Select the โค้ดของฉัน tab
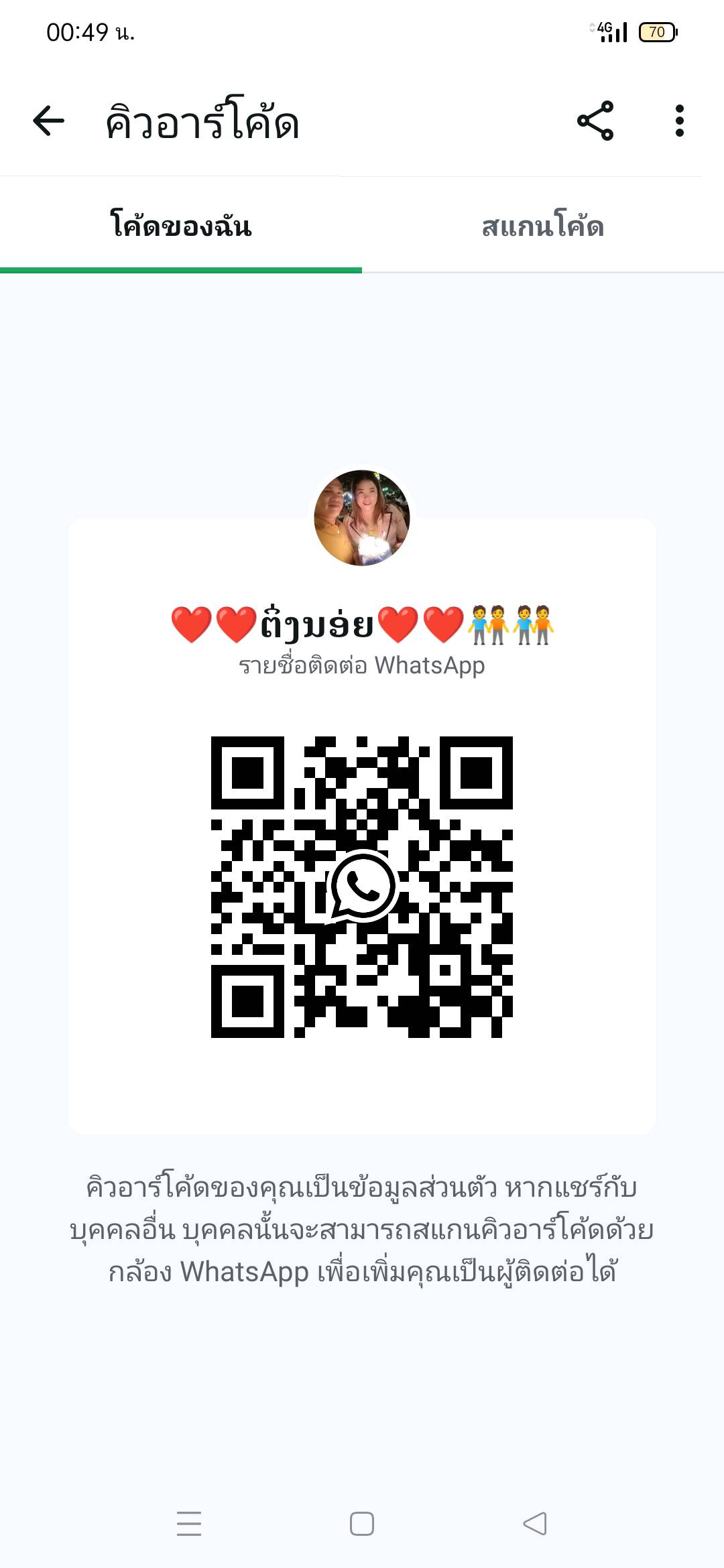 coord(181,226)
